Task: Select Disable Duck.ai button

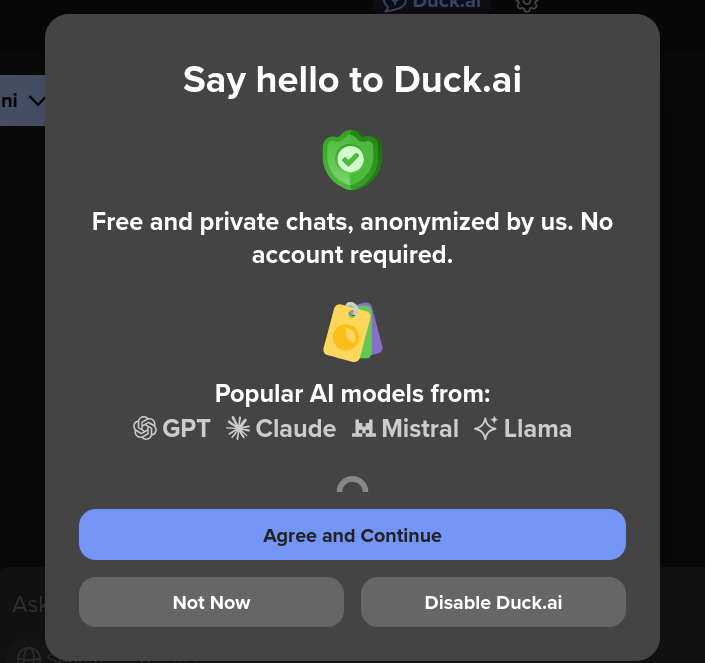Action: point(493,602)
